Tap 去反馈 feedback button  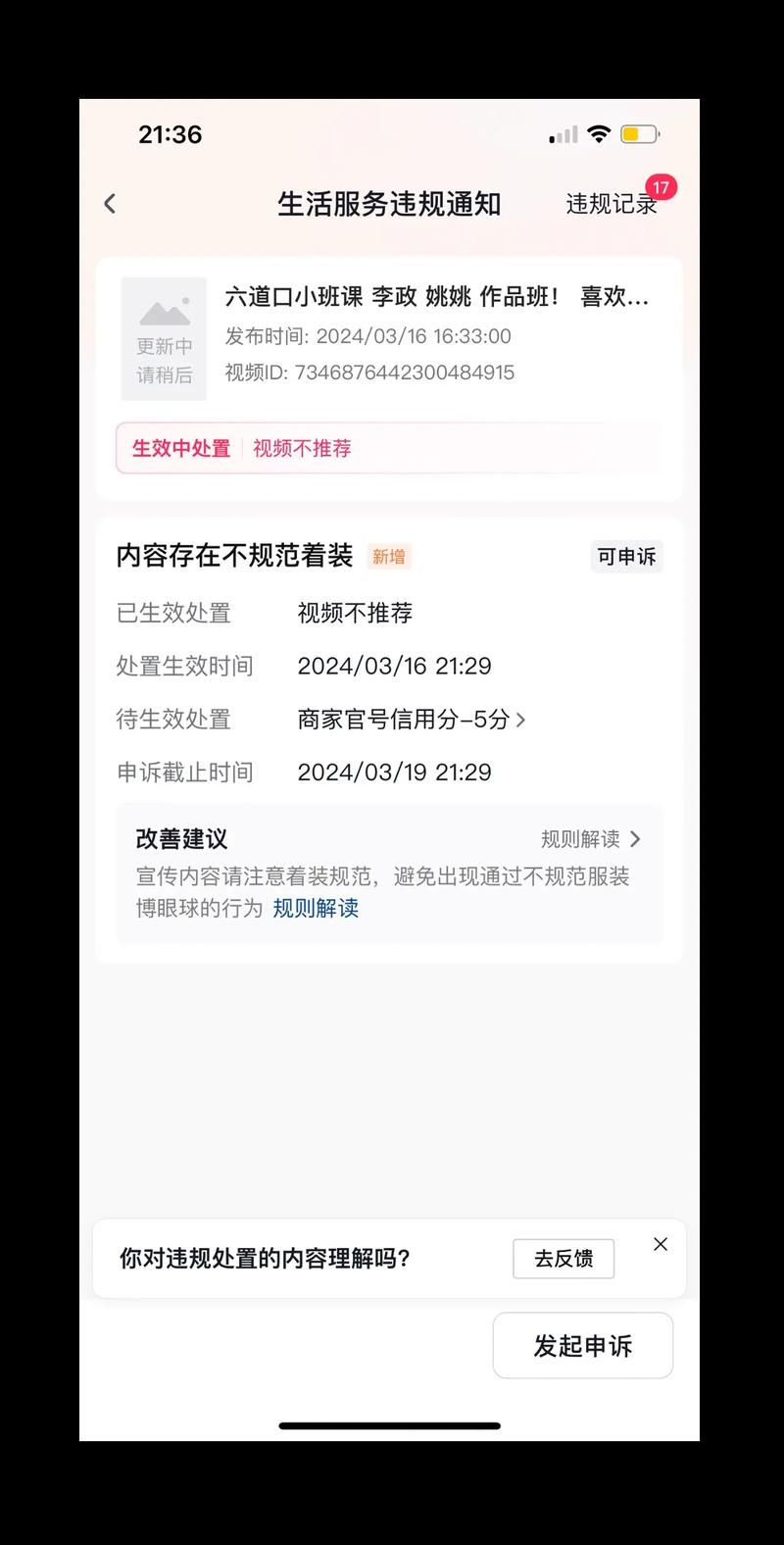tap(563, 1259)
